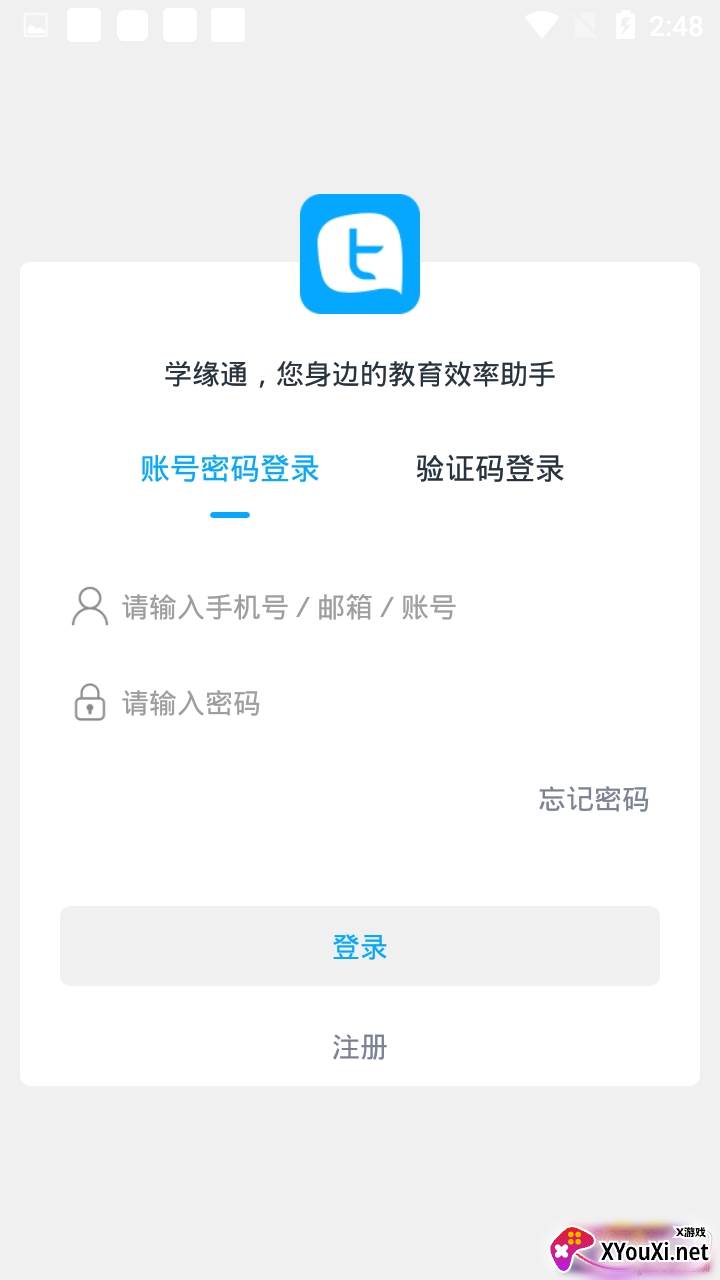The width and height of the screenshot is (720, 1280).
Task: Switch to the 验证码登录 tab
Action: pos(490,469)
